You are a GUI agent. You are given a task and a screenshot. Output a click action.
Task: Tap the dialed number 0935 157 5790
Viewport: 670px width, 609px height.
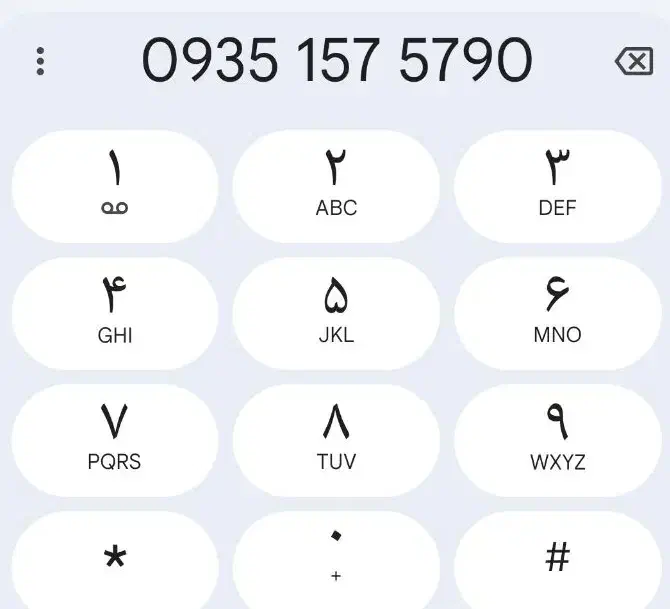click(x=336, y=61)
